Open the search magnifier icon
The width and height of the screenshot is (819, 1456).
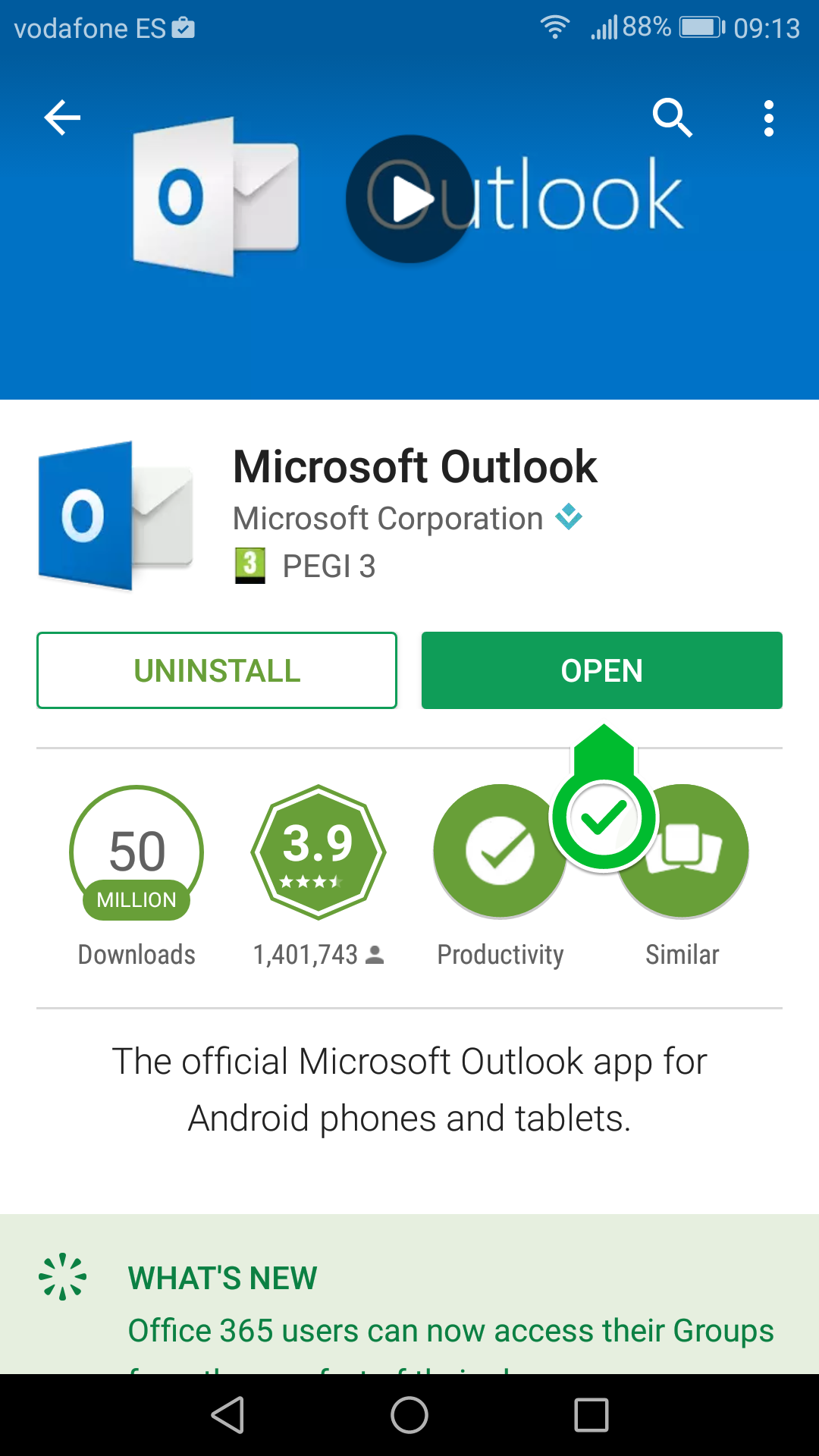pos(672,118)
